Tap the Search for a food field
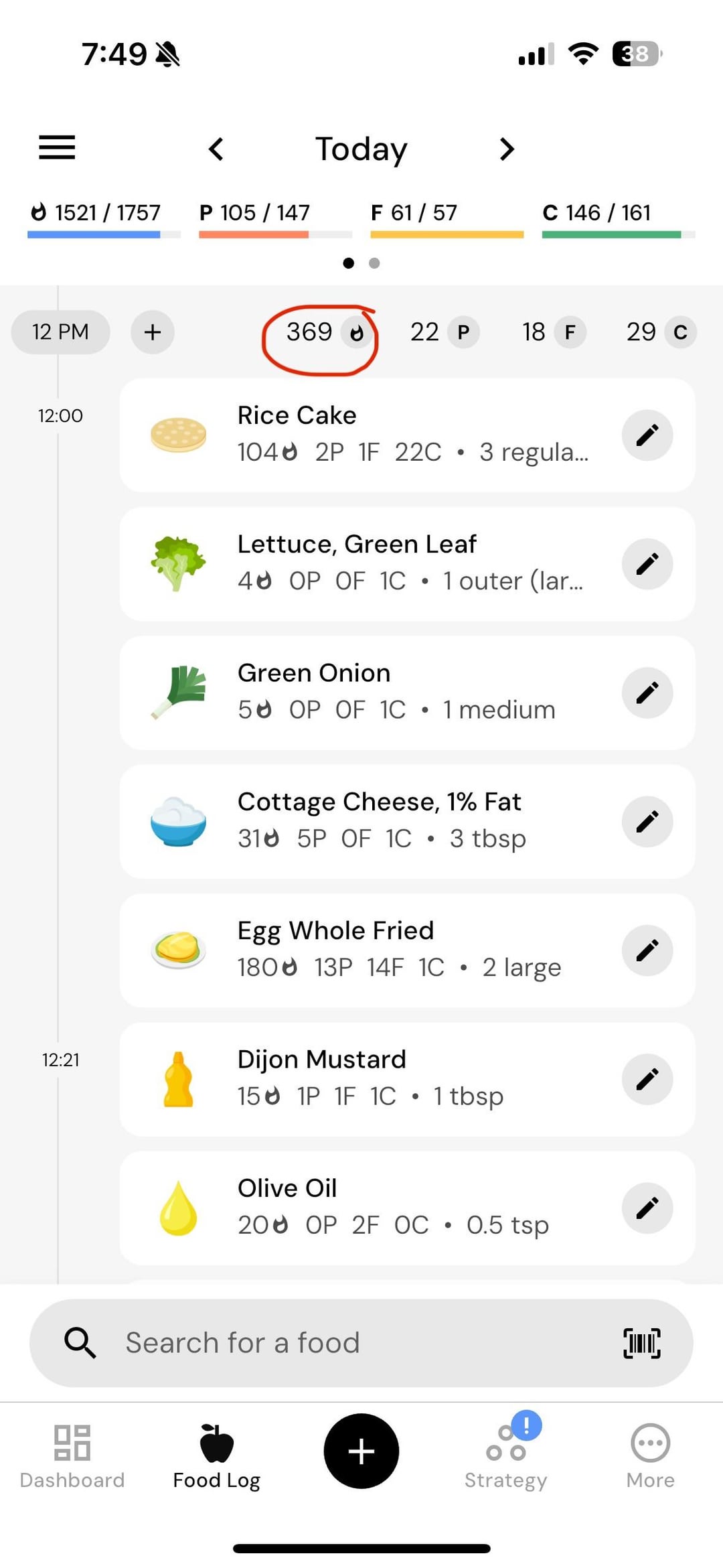 pyautogui.click(x=361, y=1343)
